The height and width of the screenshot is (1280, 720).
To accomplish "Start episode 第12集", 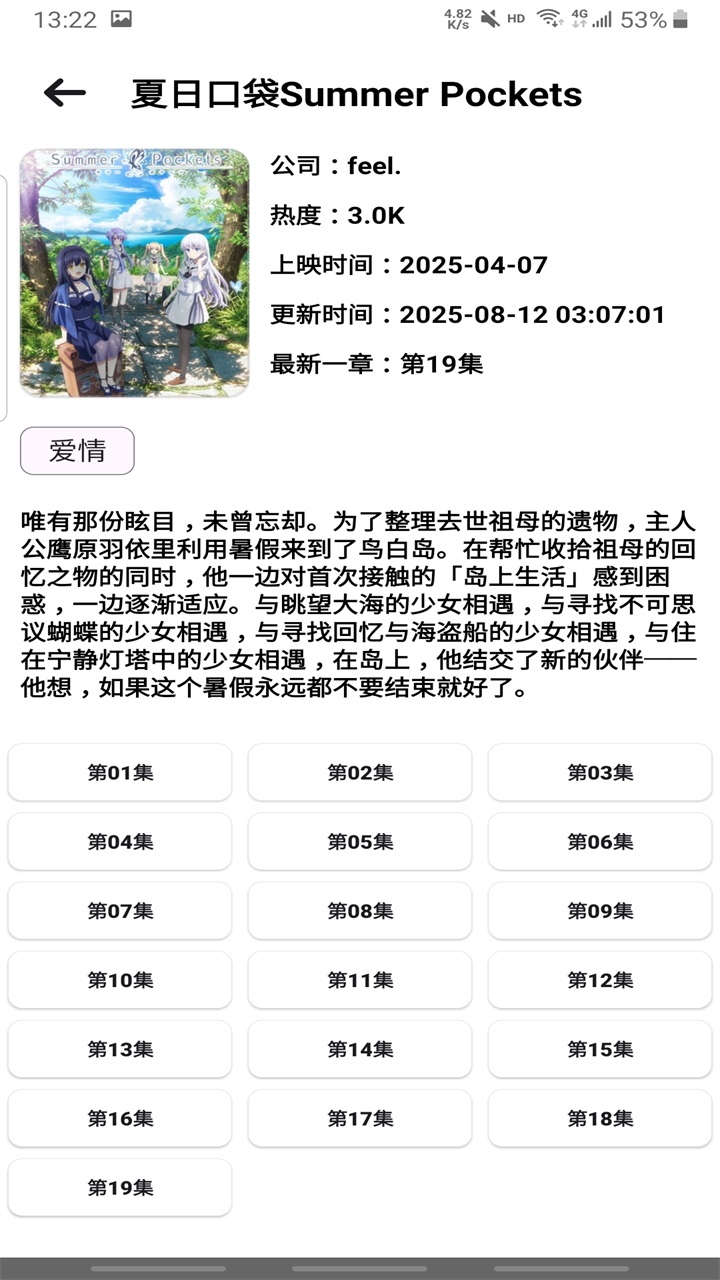I will point(600,980).
